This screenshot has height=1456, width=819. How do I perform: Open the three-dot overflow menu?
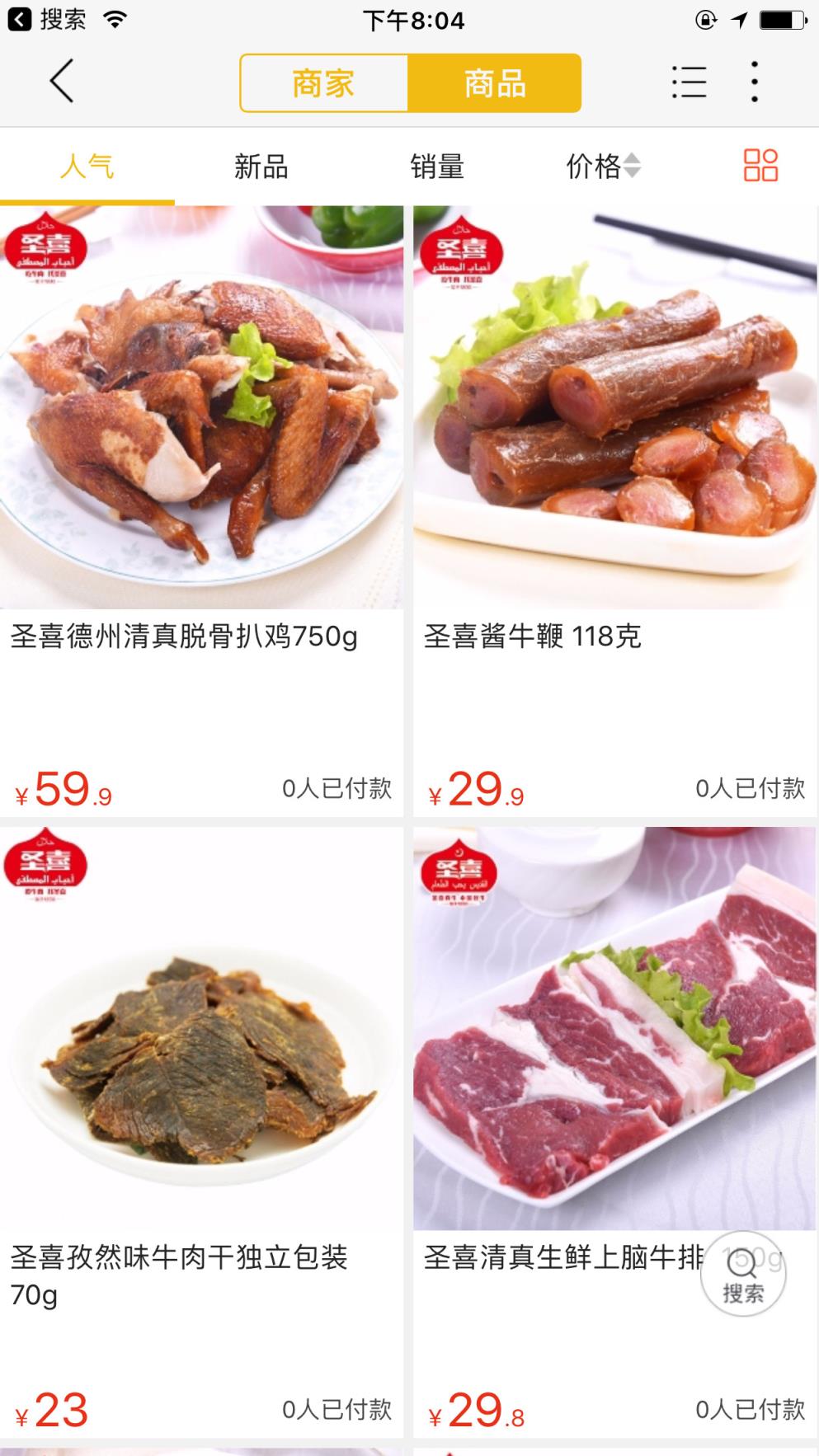pos(753,82)
